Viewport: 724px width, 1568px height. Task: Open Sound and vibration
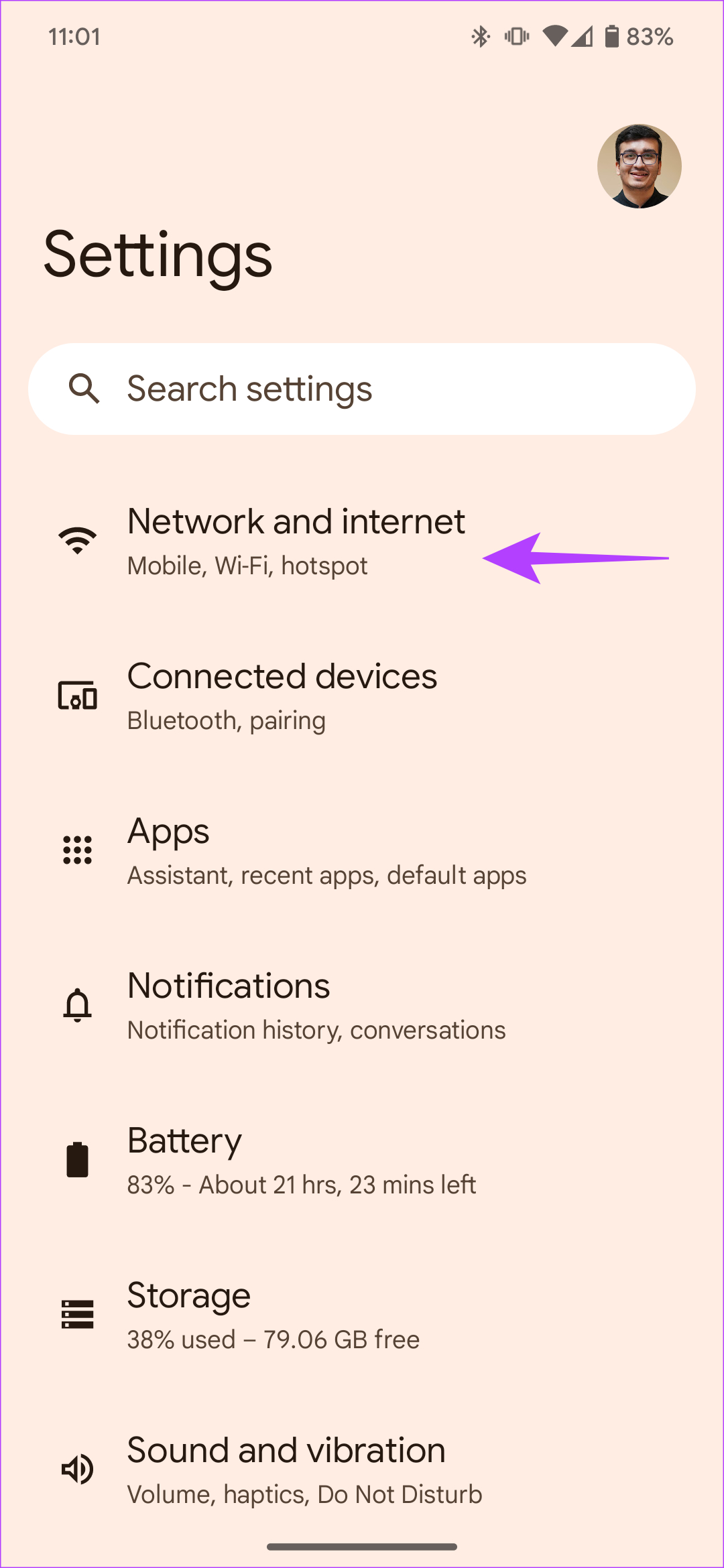pos(362,1469)
